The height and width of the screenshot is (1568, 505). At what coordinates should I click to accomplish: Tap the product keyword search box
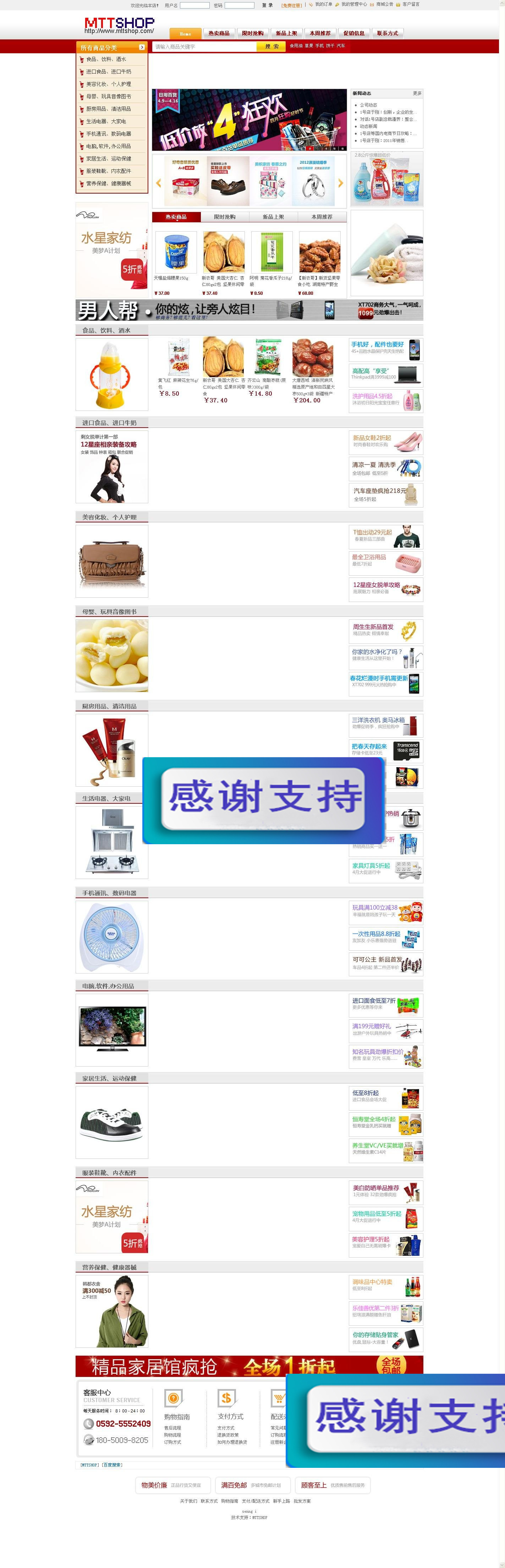(204, 47)
